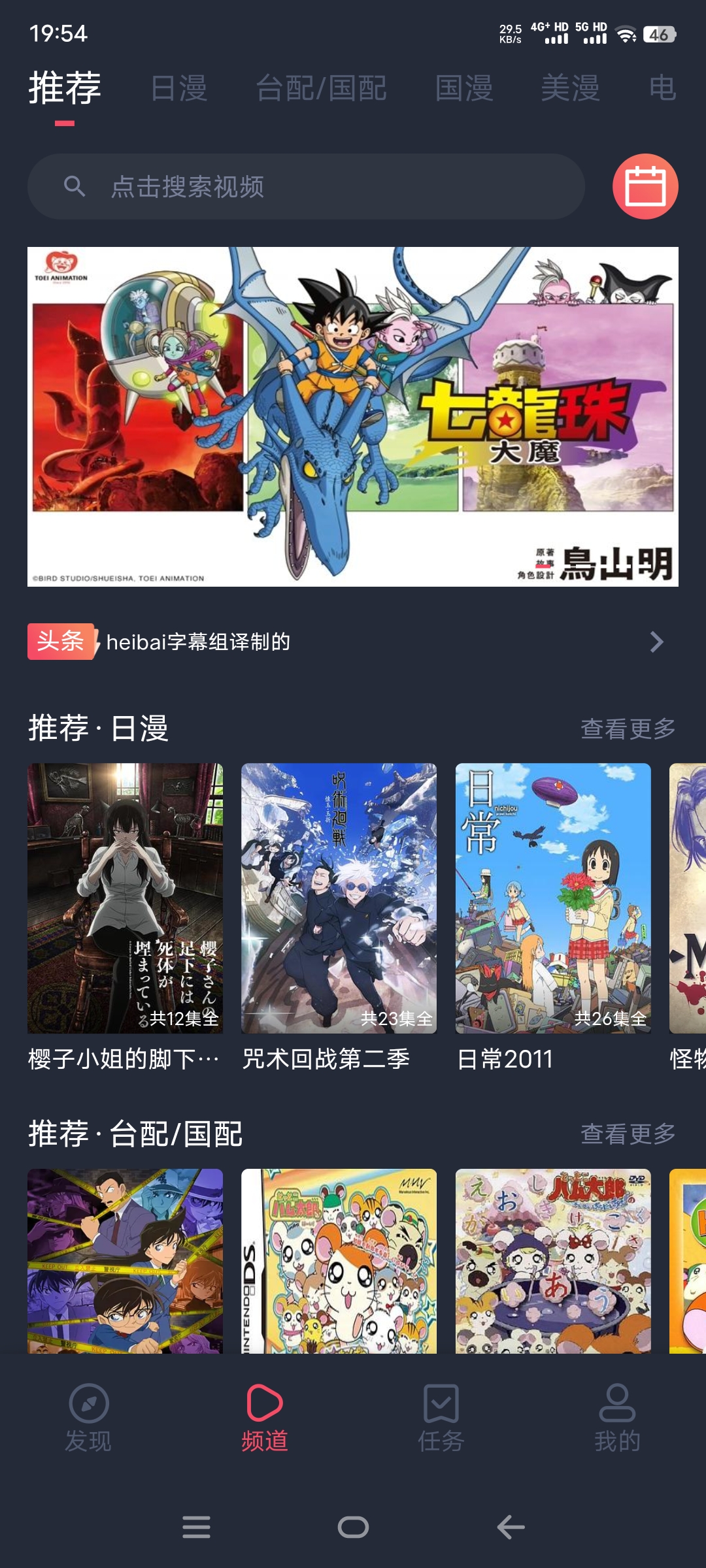This screenshot has width=706, height=1568.
Task: Tap the Android recent apps button
Action: (195, 1527)
